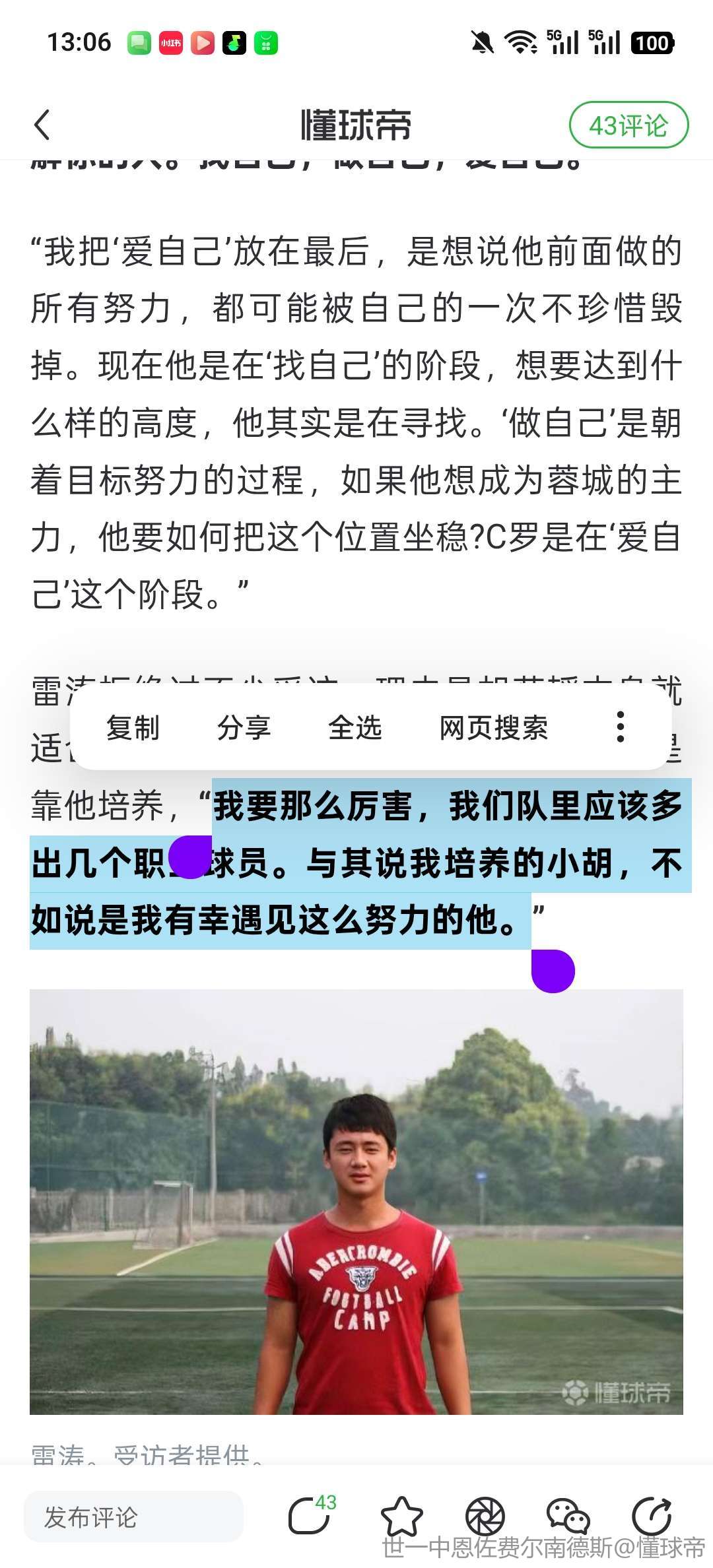
Task: Open the share arrow icon in the bottom bar
Action: (652, 1517)
